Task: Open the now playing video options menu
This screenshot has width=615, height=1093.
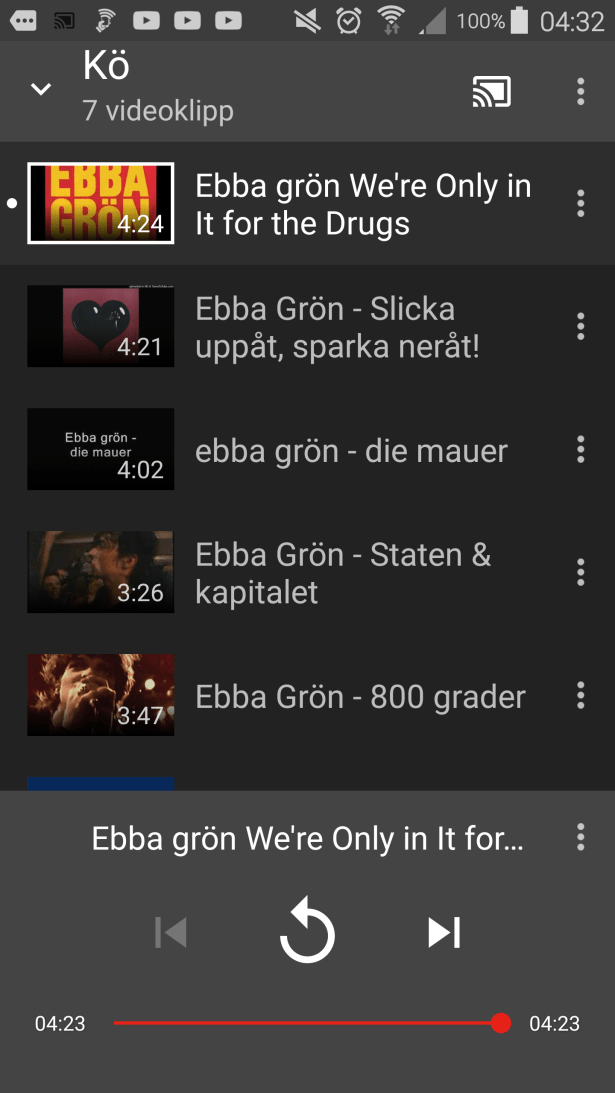Action: (580, 837)
